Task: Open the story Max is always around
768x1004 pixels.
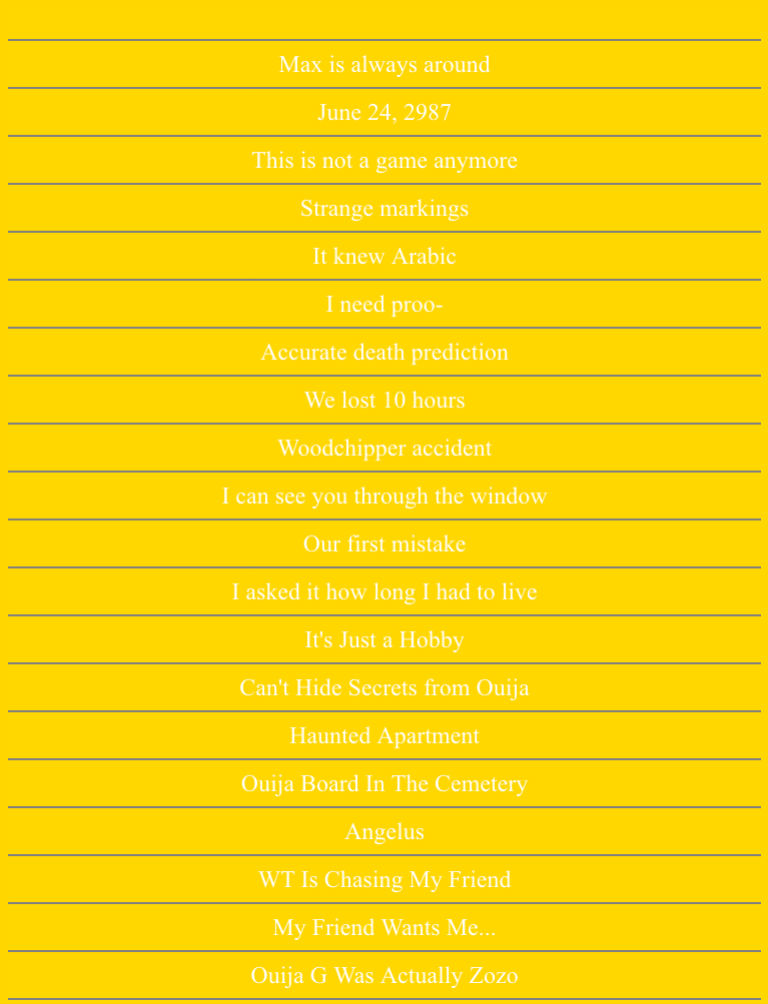Action: click(384, 64)
